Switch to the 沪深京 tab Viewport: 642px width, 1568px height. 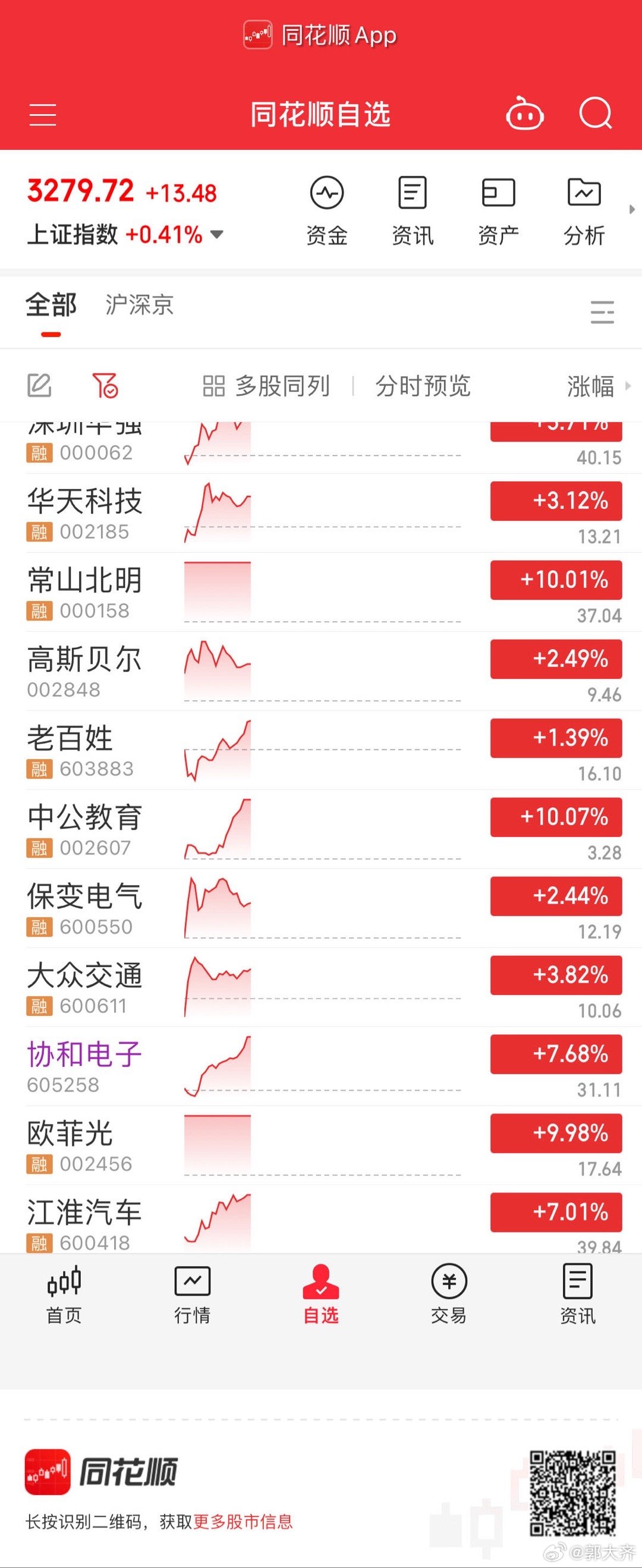pos(139,305)
